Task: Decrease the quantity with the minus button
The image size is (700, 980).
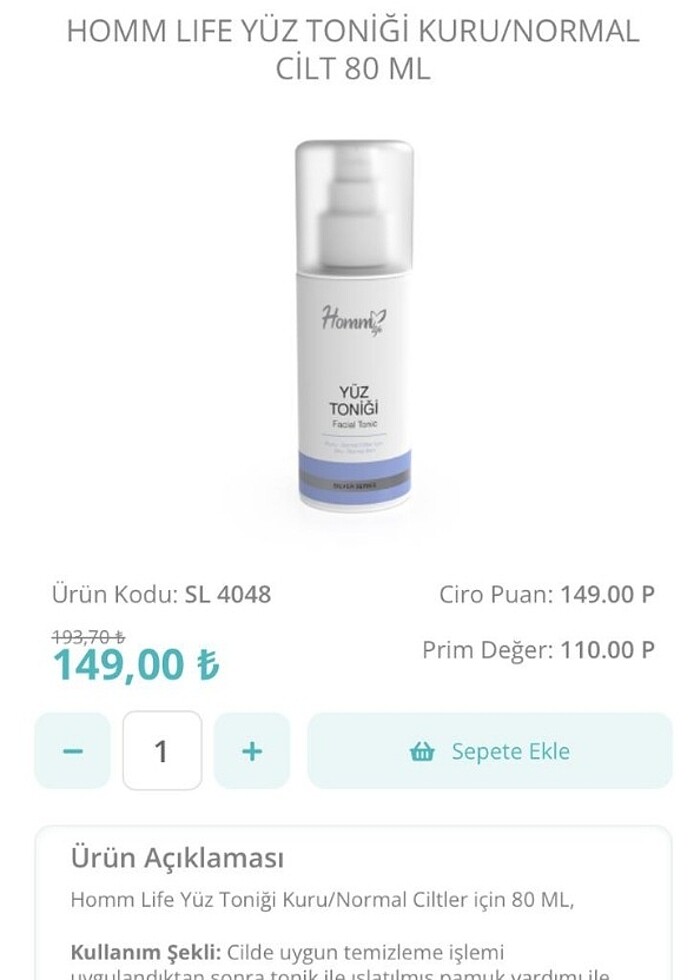Action: pos(72,751)
